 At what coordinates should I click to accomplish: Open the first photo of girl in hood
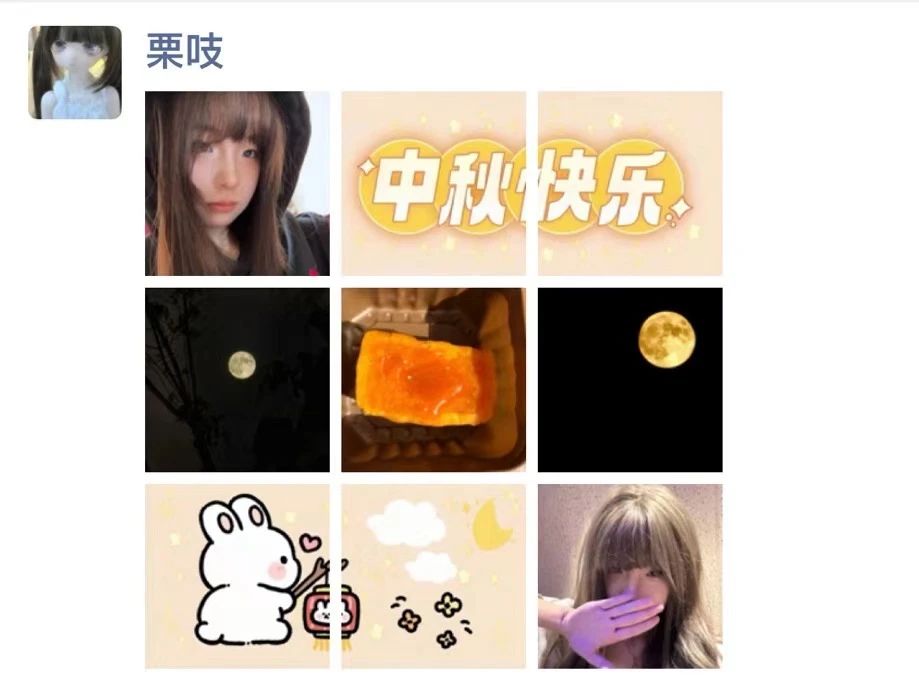(x=237, y=183)
